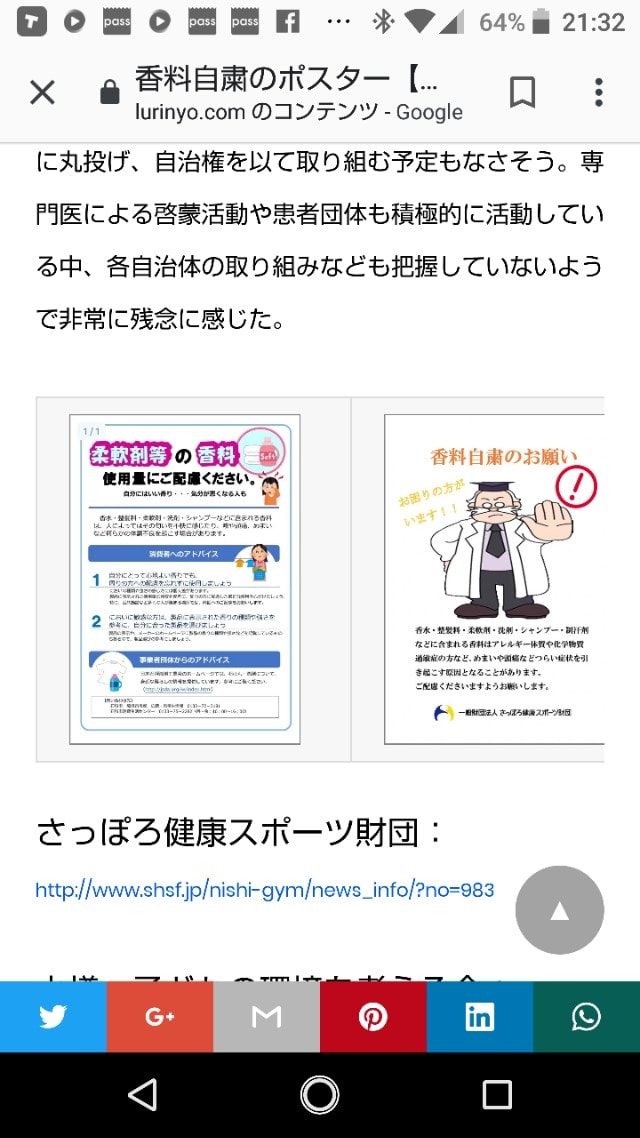This screenshot has height=1138, width=640.
Task: Share this article on Twitter
Action: [x=53, y=1017]
